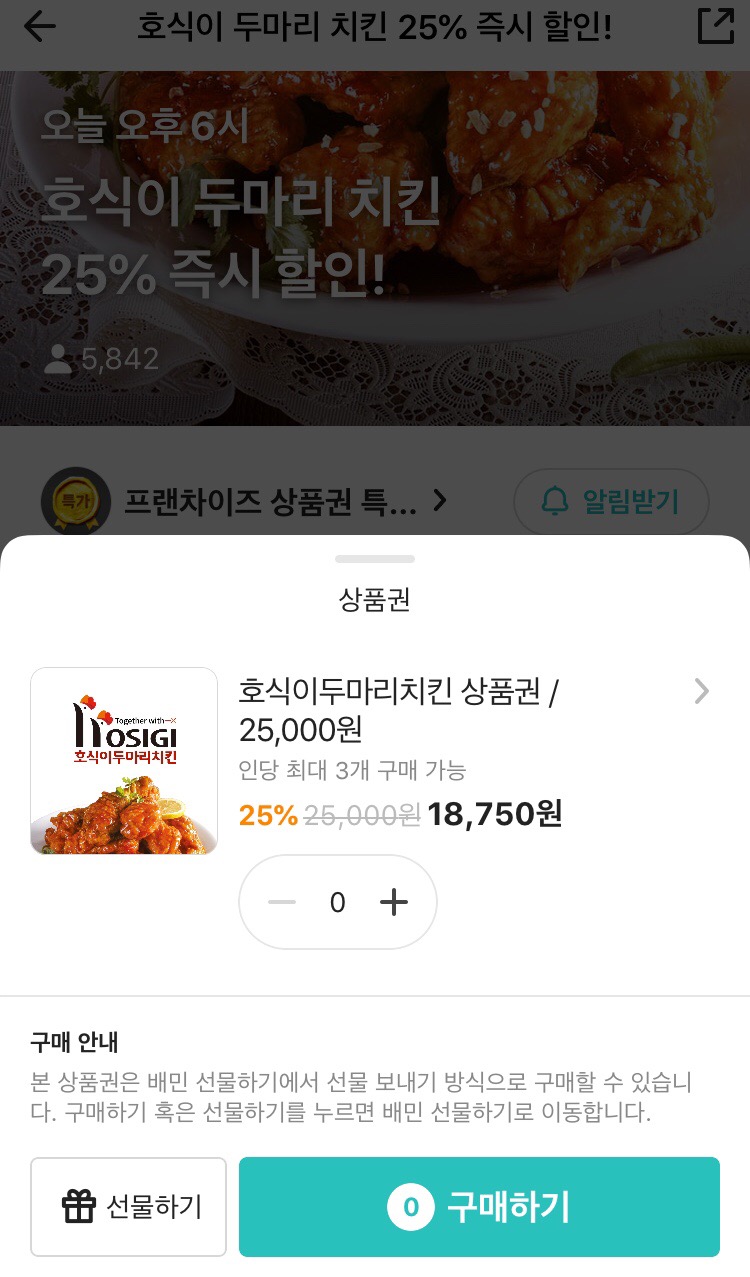Open voucher details via the right chevron

point(702,691)
